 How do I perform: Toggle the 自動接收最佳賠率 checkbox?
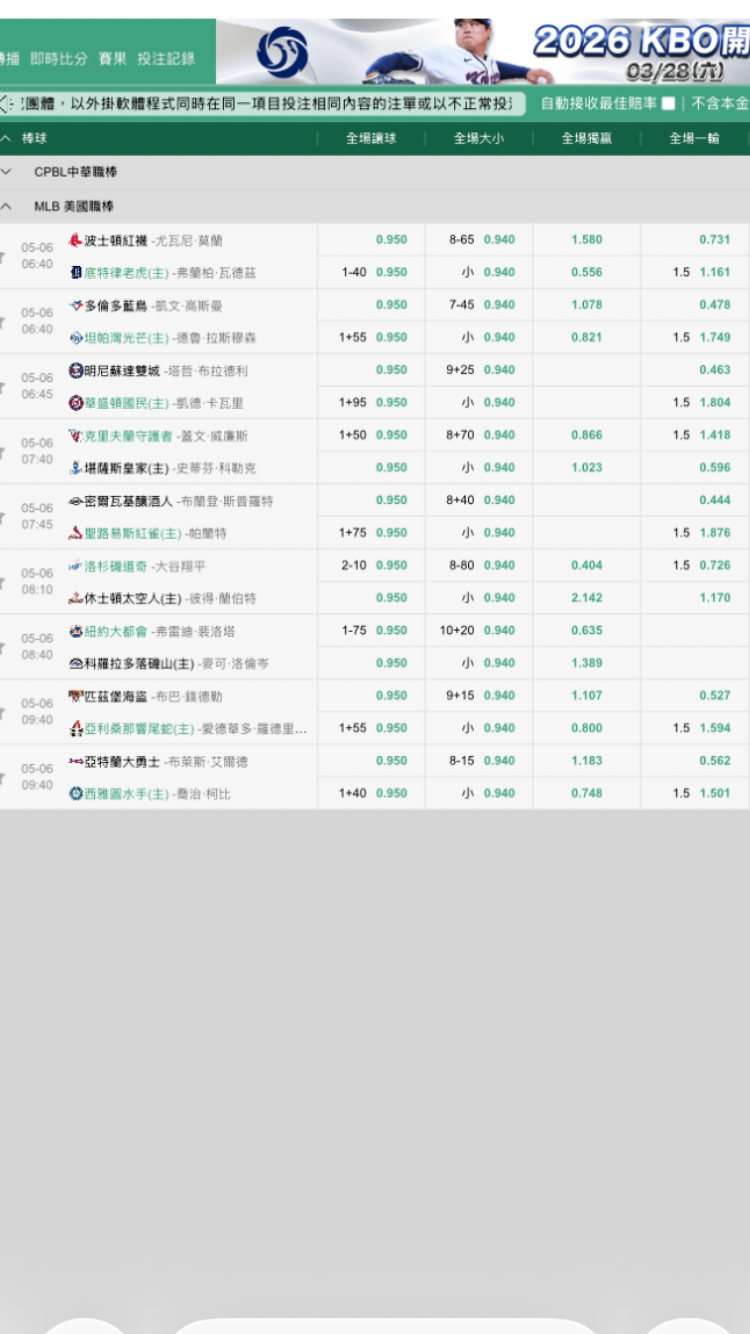[668, 103]
